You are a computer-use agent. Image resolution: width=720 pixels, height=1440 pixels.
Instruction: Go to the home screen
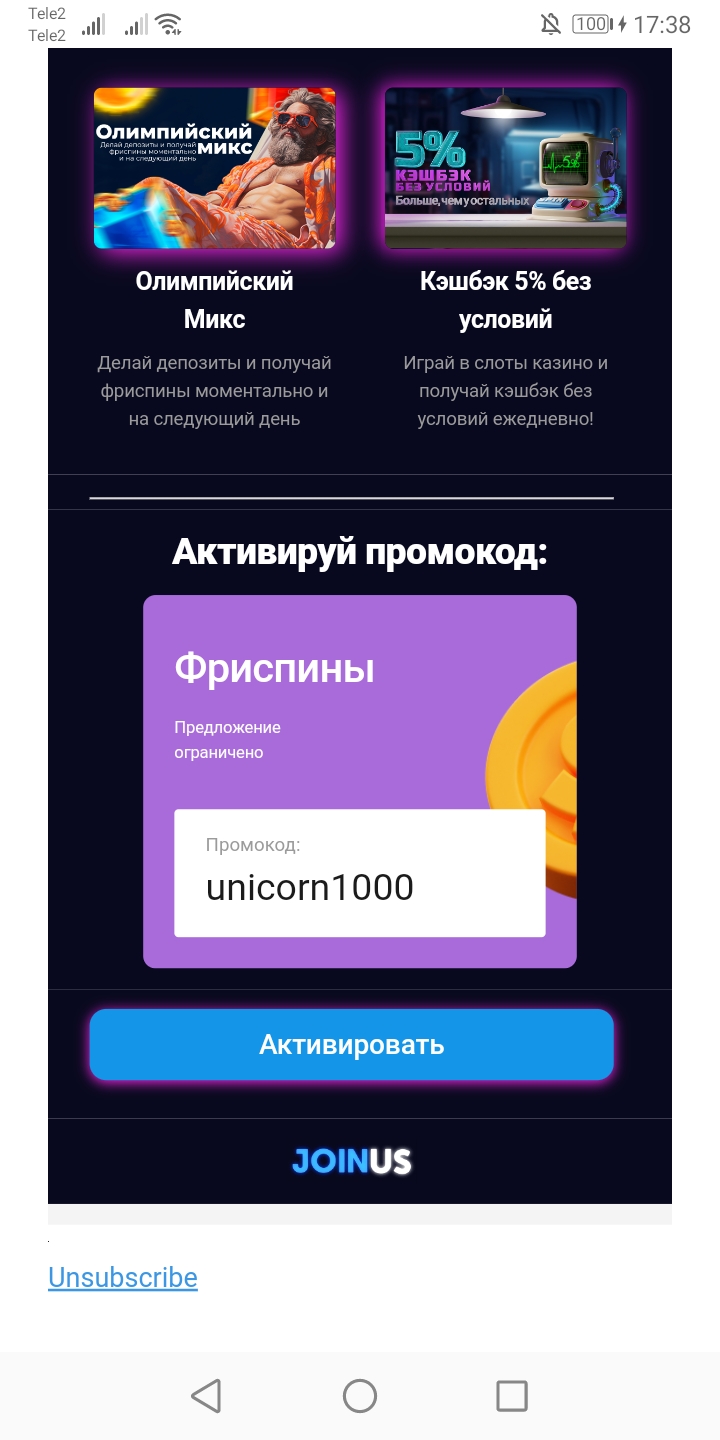click(360, 1396)
